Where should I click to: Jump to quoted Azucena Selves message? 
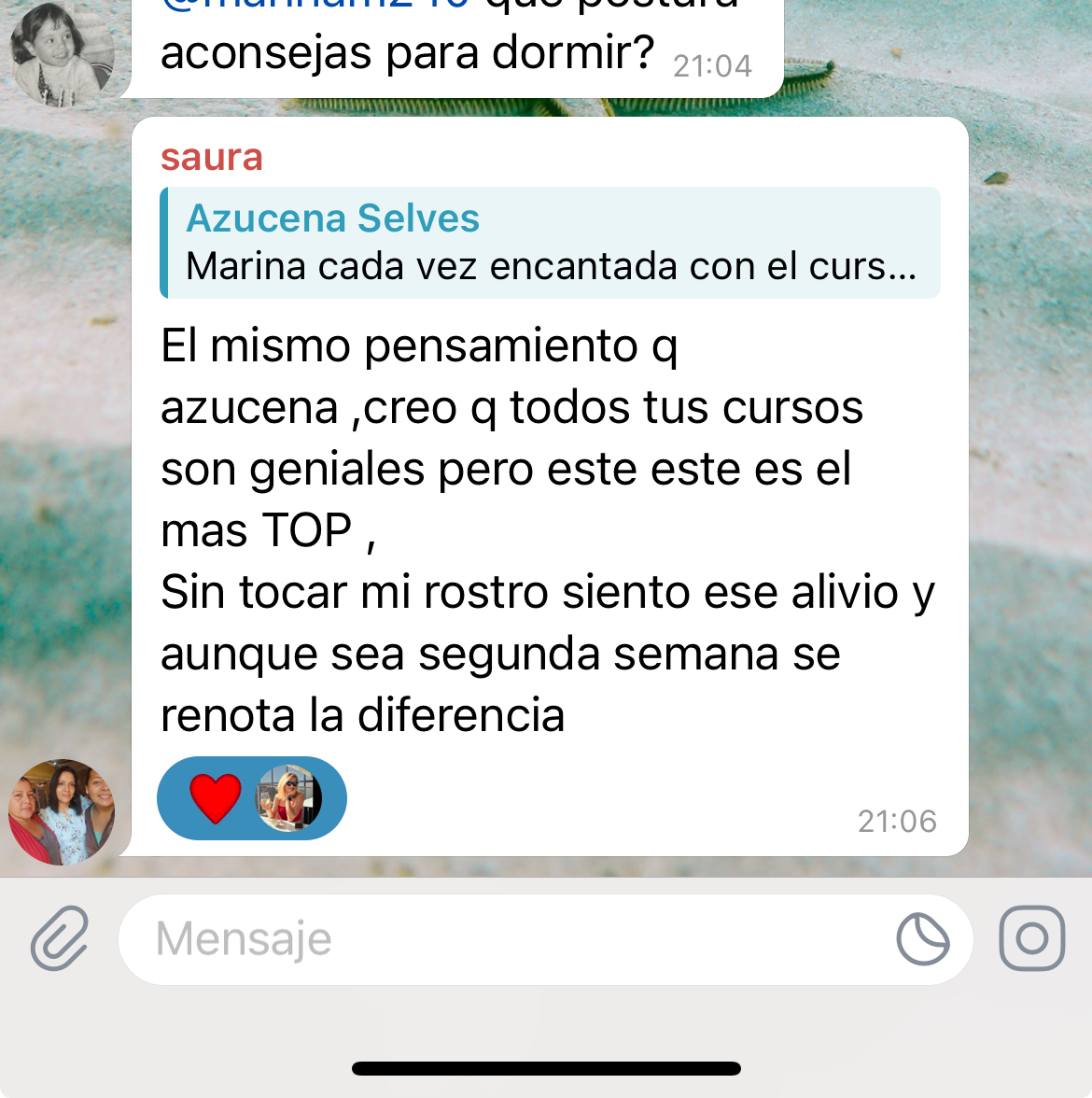tap(551, 243)
